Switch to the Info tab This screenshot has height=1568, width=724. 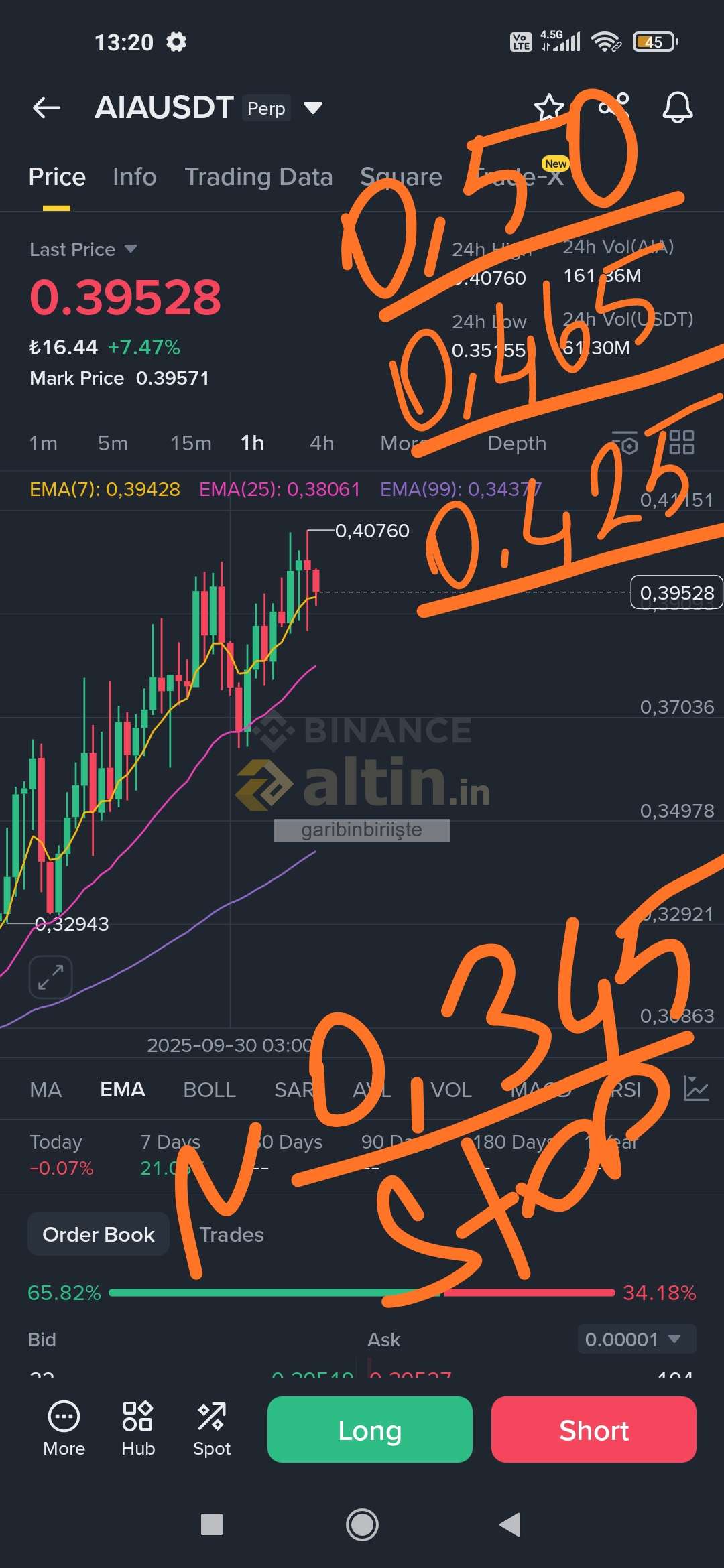(134, 177)
